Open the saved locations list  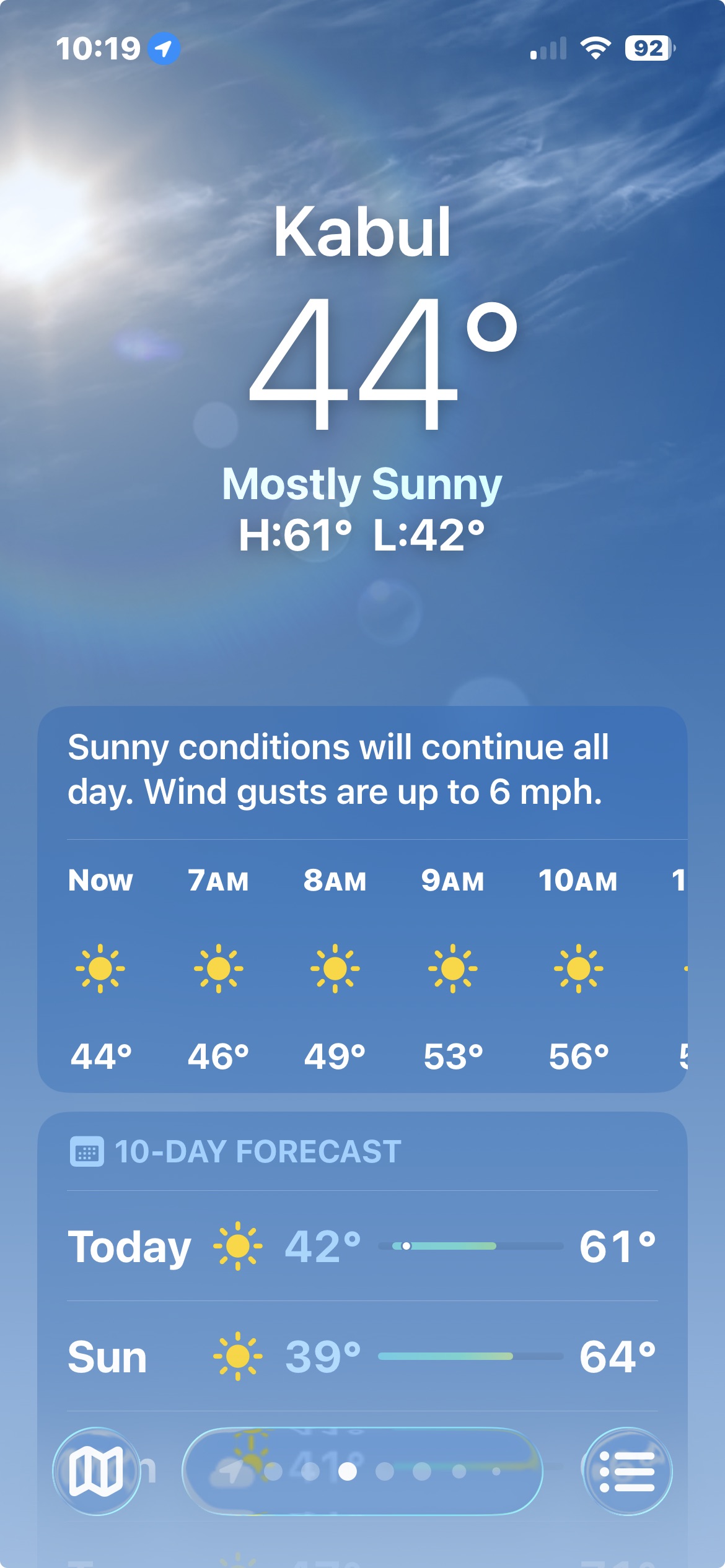coord(627,1471)
